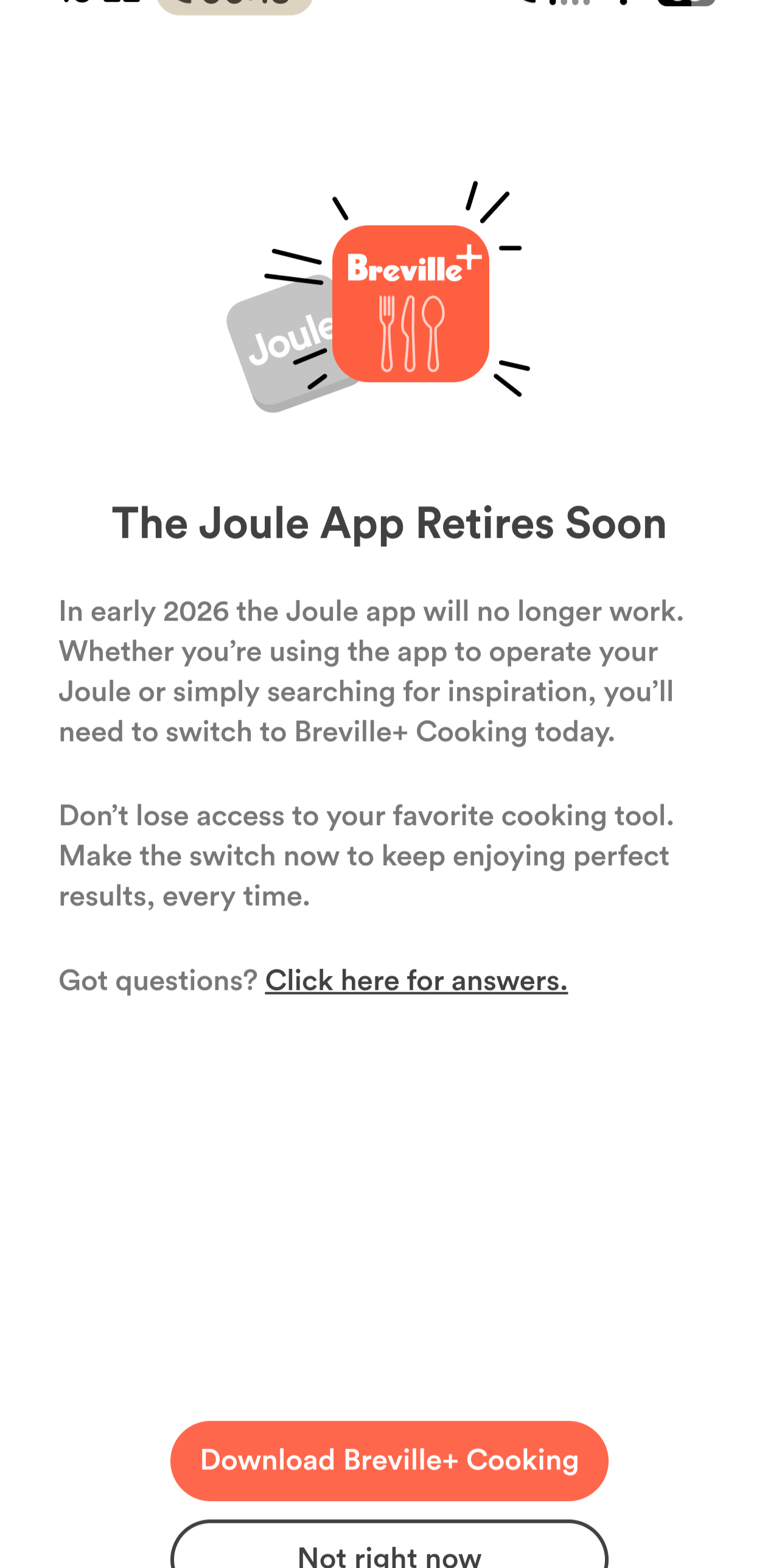Screen dimensions: 779x1568
Task: Open the Click here for answers link
Action: (416, 981)
